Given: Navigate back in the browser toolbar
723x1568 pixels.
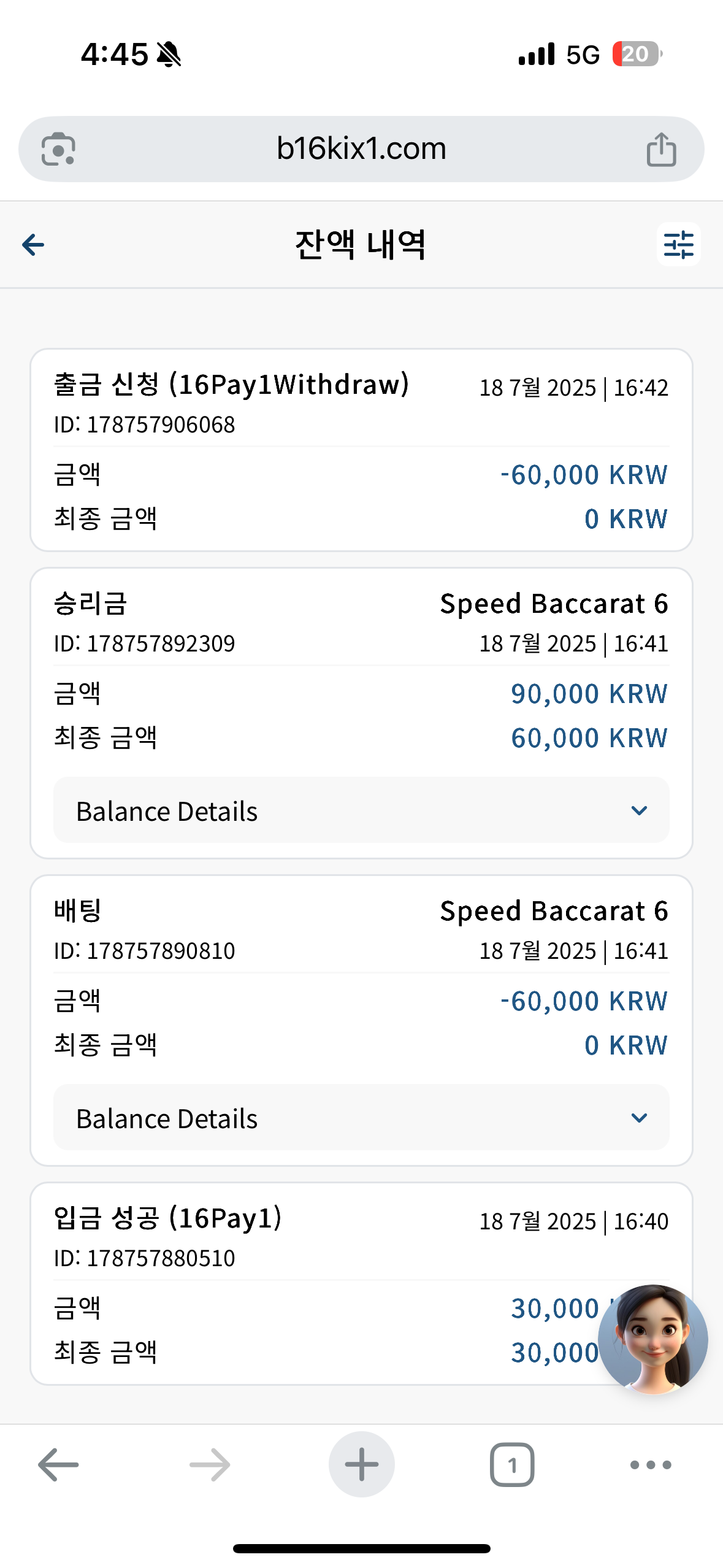Looking at the screenshot, I should [58, 1464].
